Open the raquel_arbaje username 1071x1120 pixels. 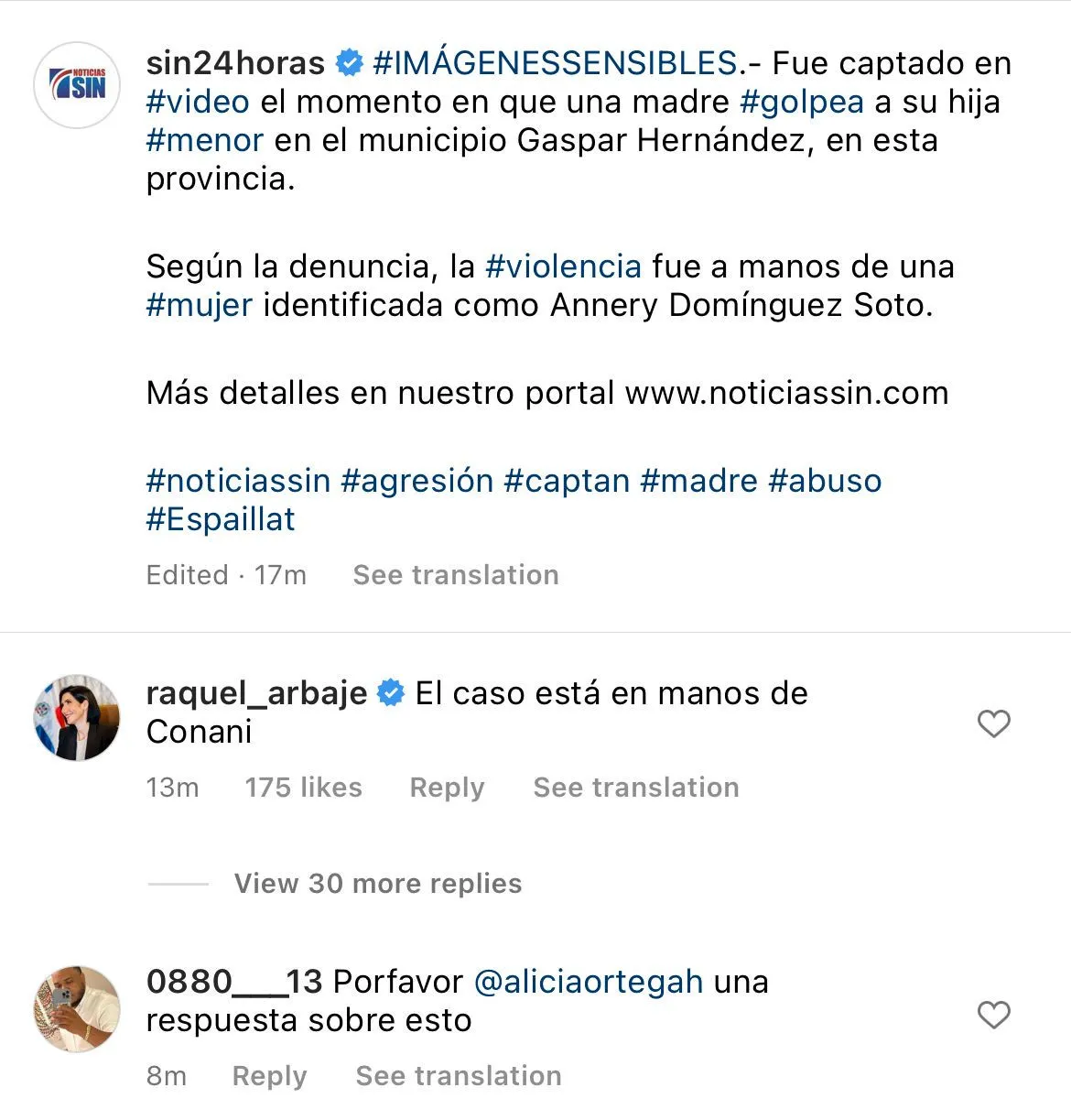coord(256,693)
